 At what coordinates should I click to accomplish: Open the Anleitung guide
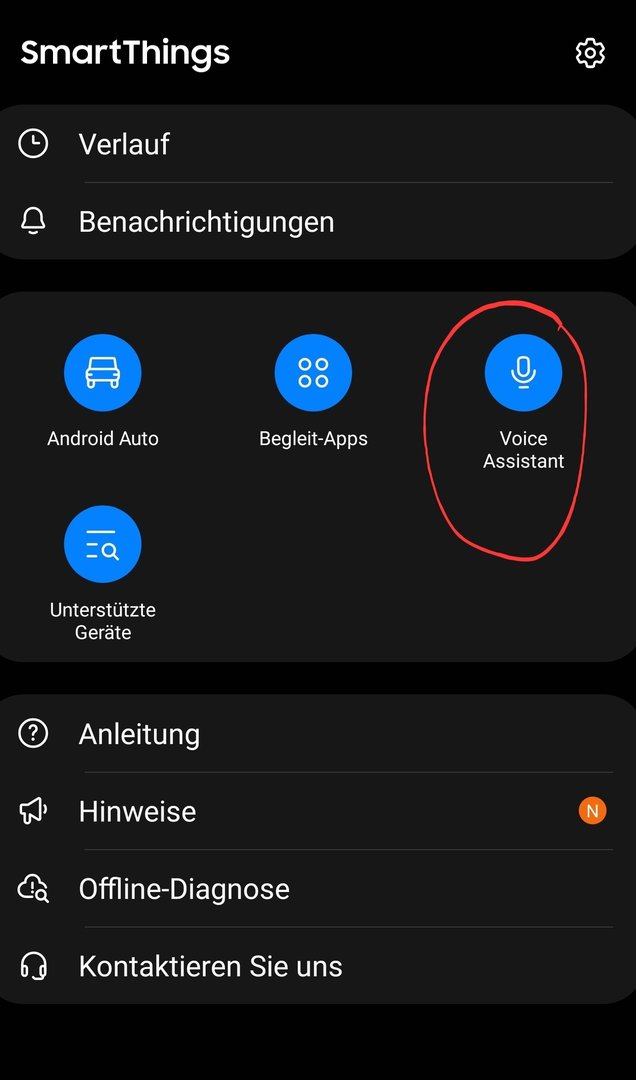(139, 734)
